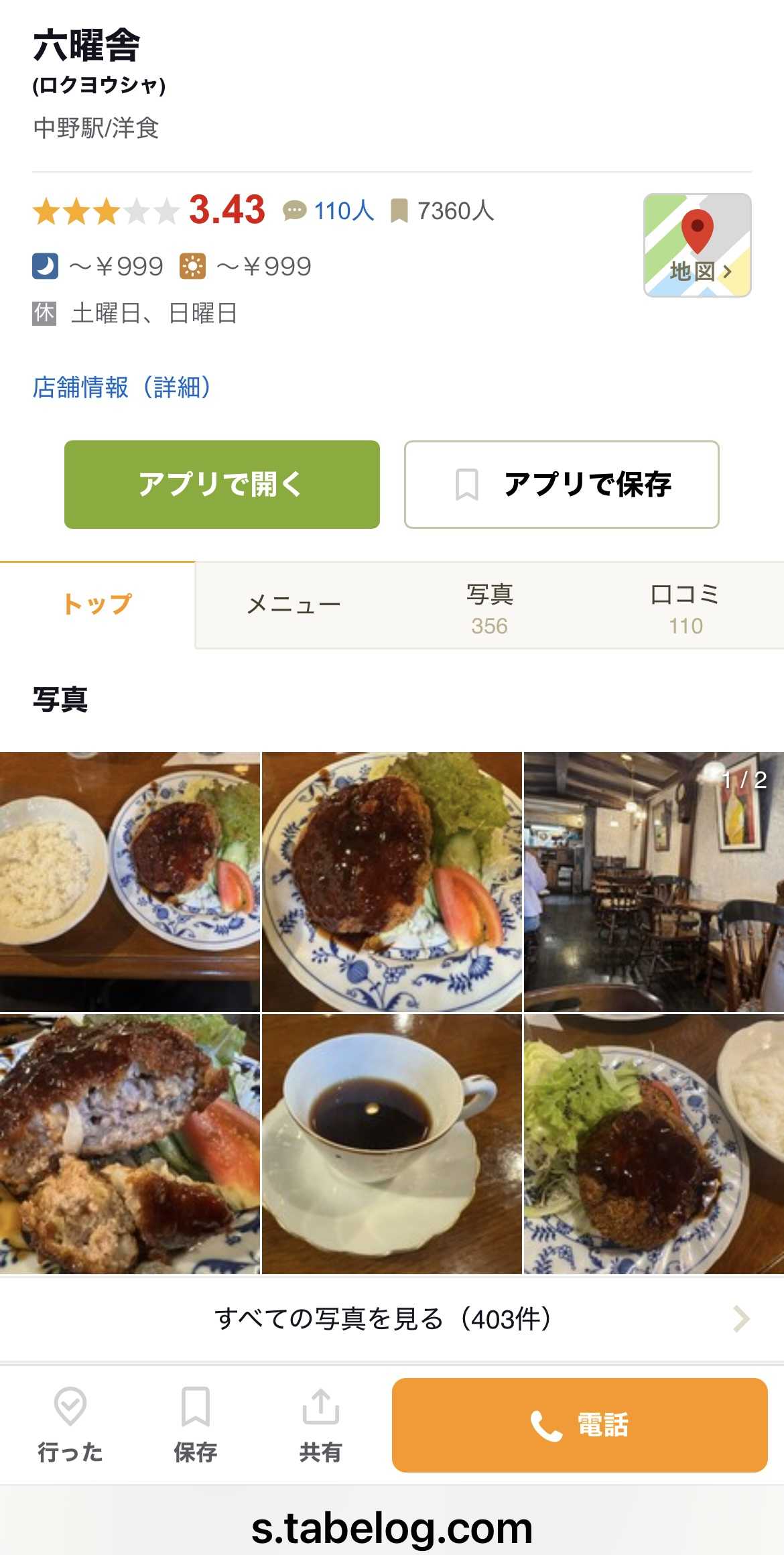784x1555 pixels.
Task: Select the トップ tab
Action: pyautogui.click(x=97, y=605)
